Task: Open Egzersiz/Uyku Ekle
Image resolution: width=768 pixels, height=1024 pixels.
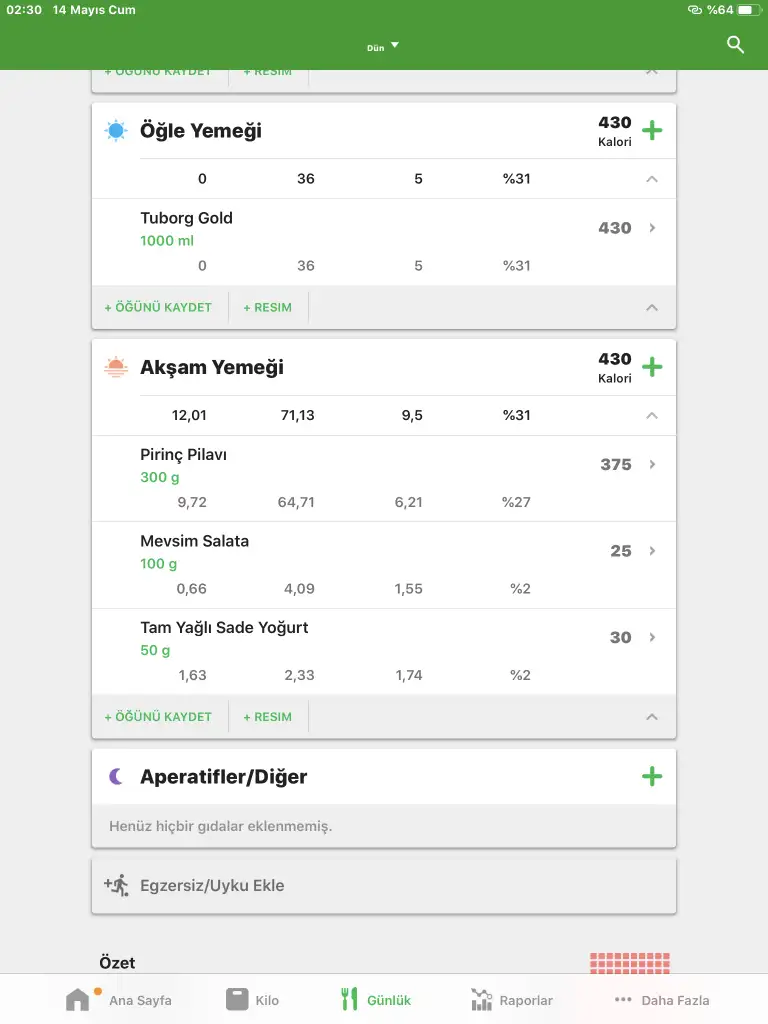Action: (x=384, y=885)
